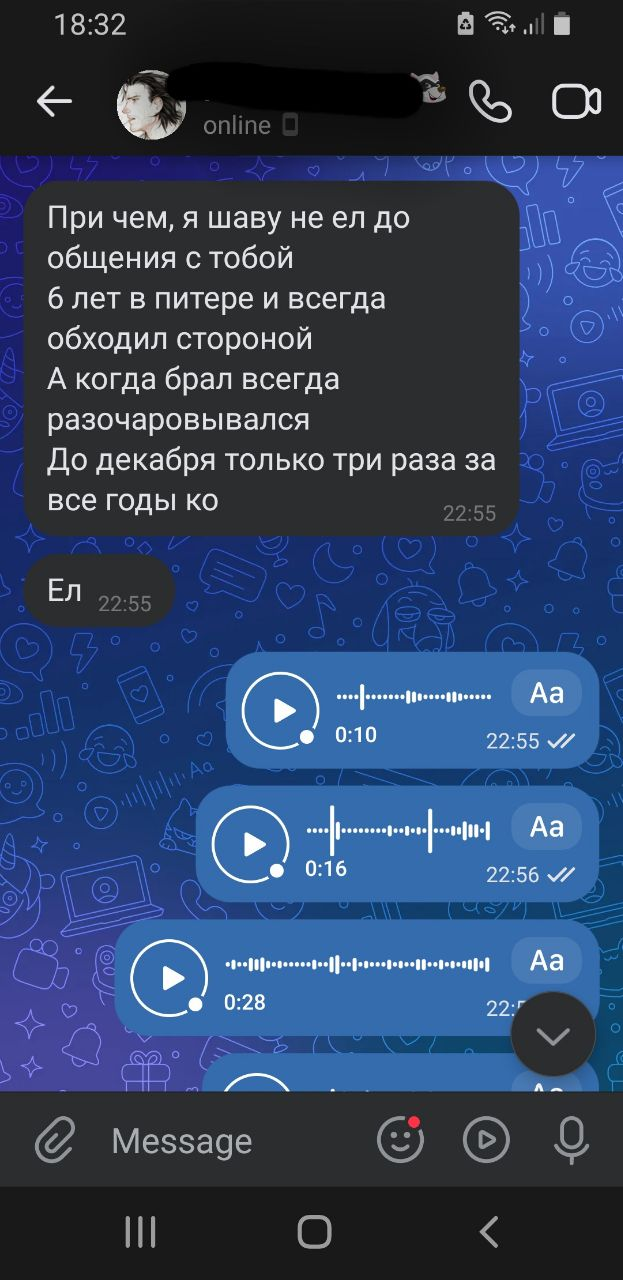Open the contact's profile avatar

pos(152,104)
